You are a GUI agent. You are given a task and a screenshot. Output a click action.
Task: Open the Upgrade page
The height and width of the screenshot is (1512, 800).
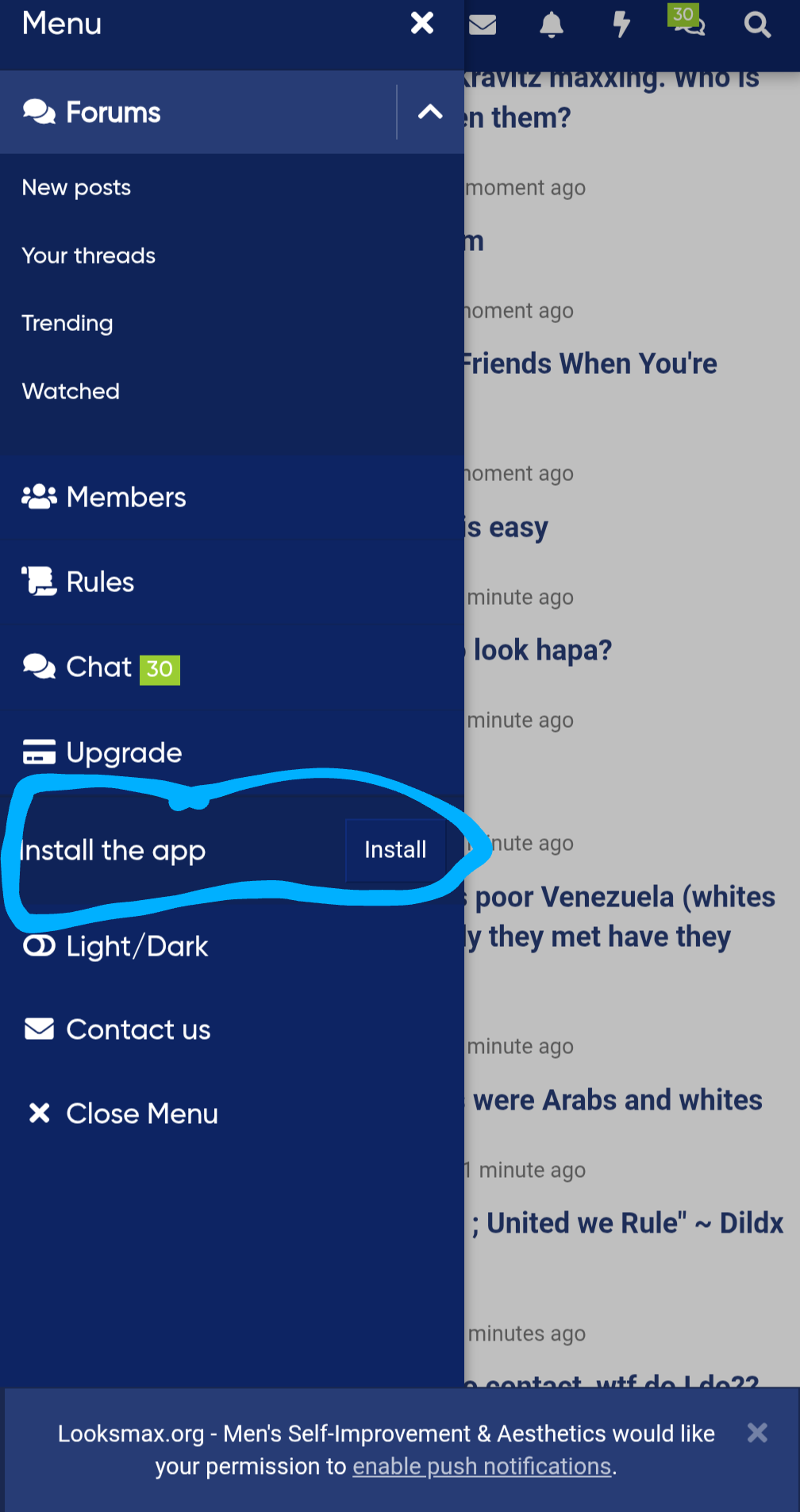[124, 752]
